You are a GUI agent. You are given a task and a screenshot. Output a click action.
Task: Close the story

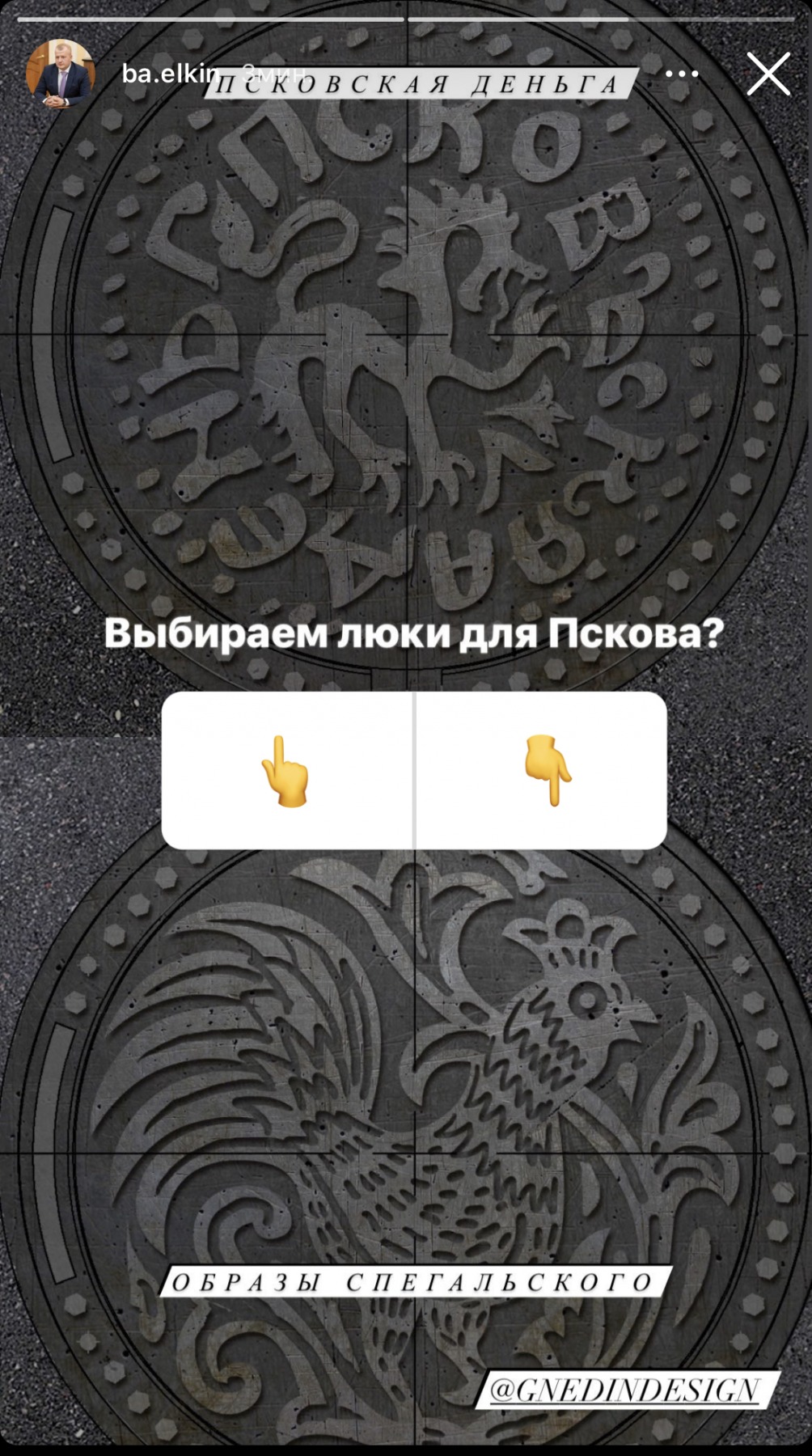click(768, 74)
